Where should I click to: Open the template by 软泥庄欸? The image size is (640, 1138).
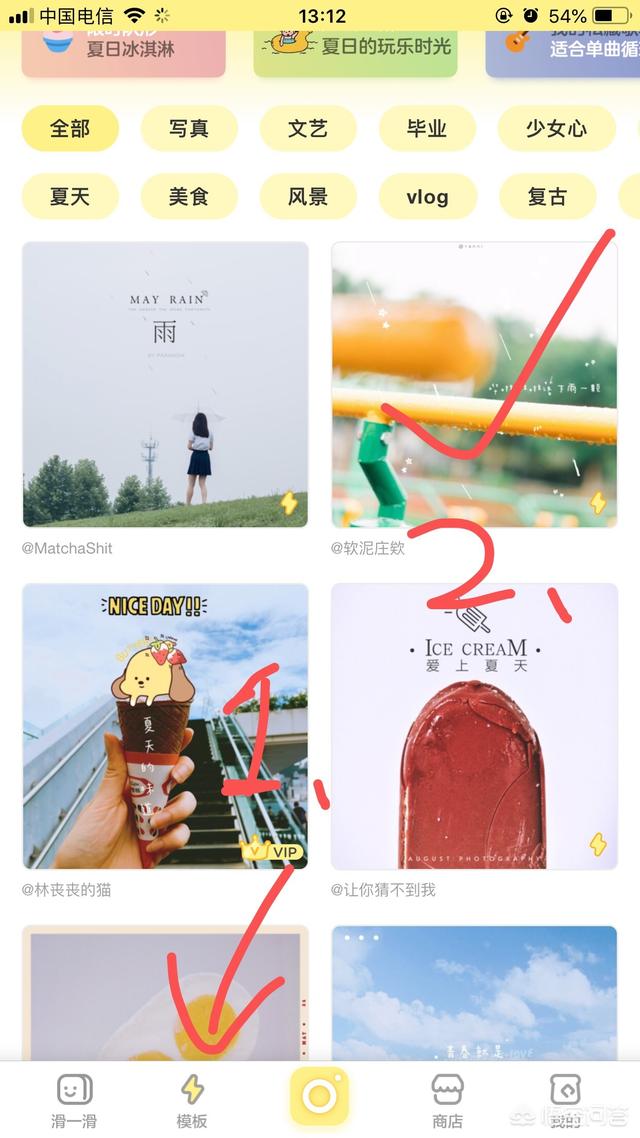click(x=474, y=384)
